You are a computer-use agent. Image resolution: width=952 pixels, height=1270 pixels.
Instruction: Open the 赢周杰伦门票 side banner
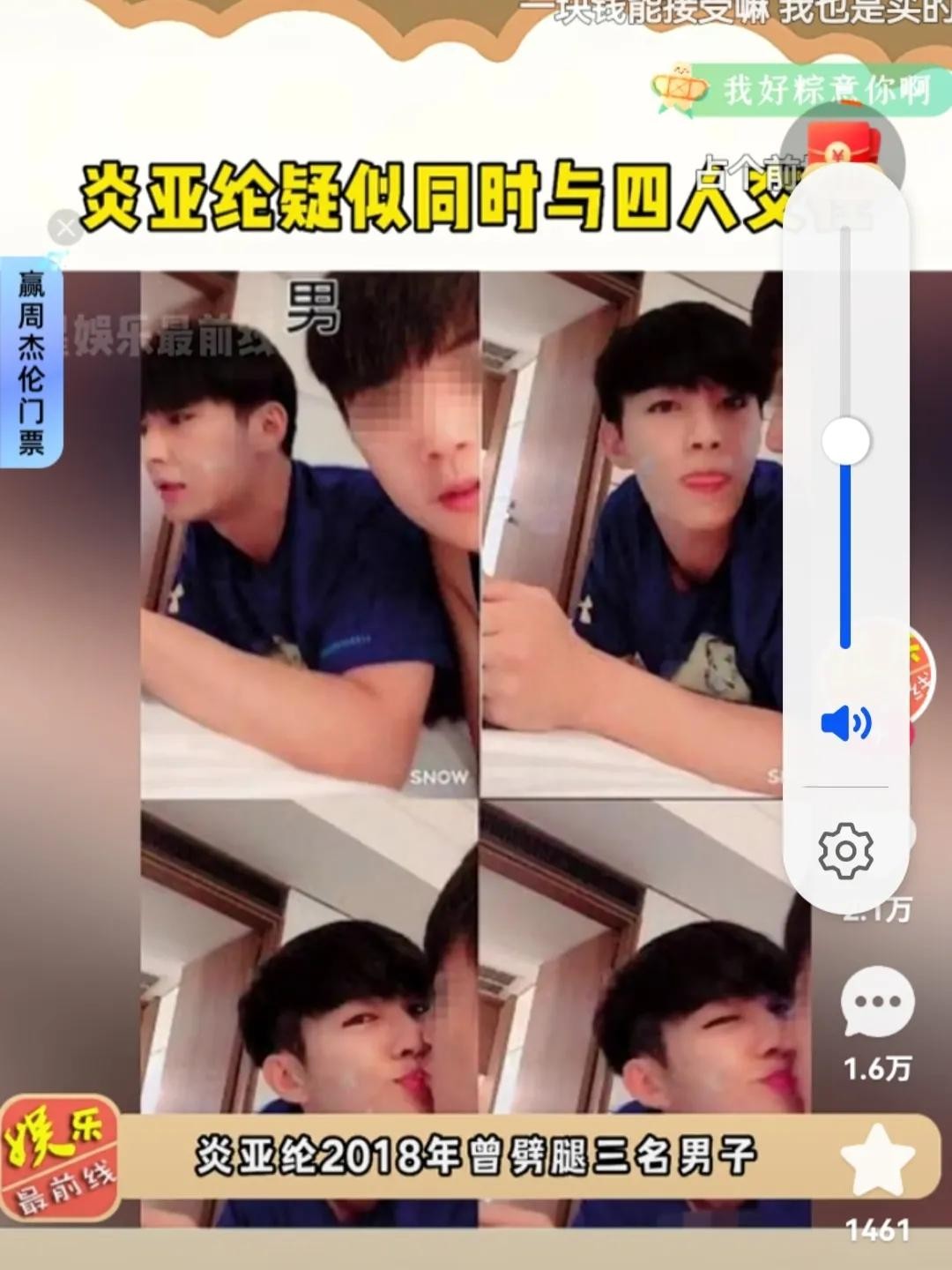coord(31,363)
